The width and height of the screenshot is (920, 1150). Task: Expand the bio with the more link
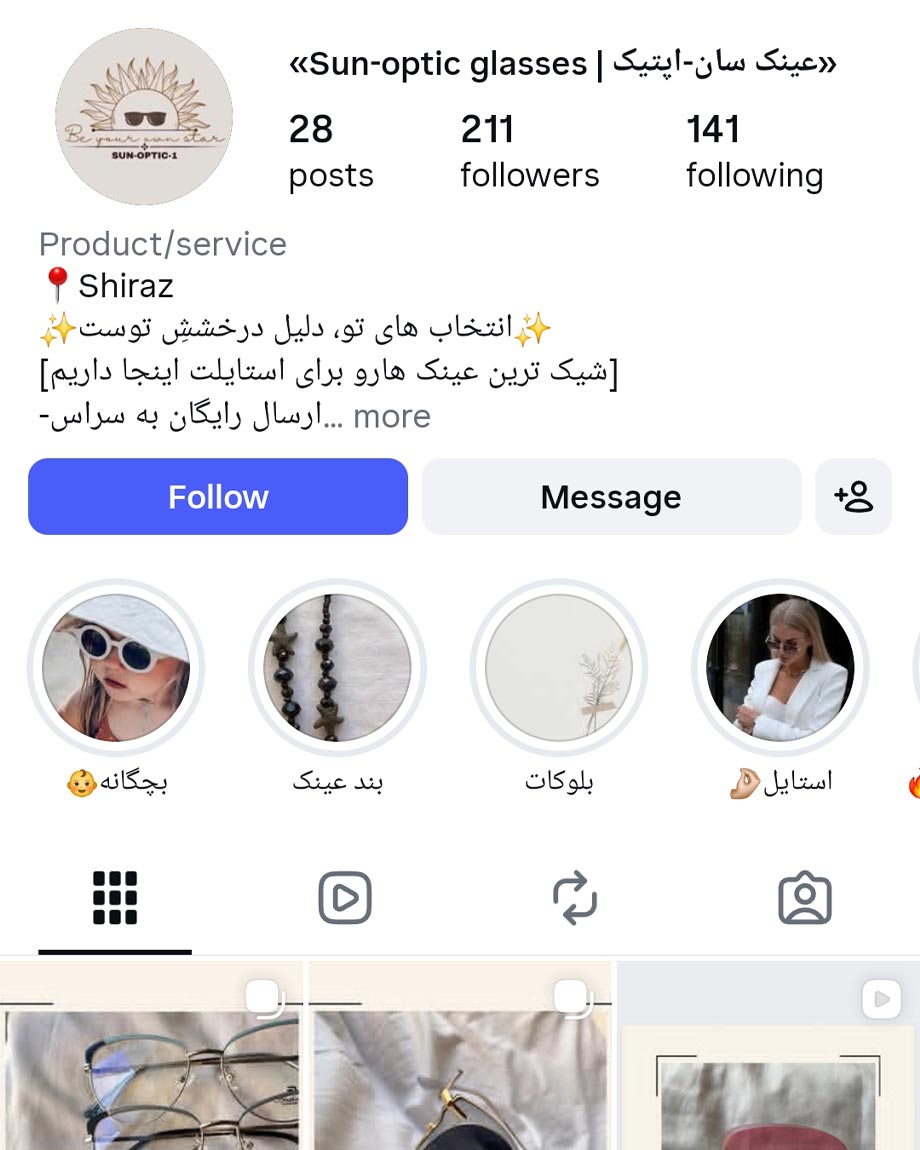(x=392, y=417)
